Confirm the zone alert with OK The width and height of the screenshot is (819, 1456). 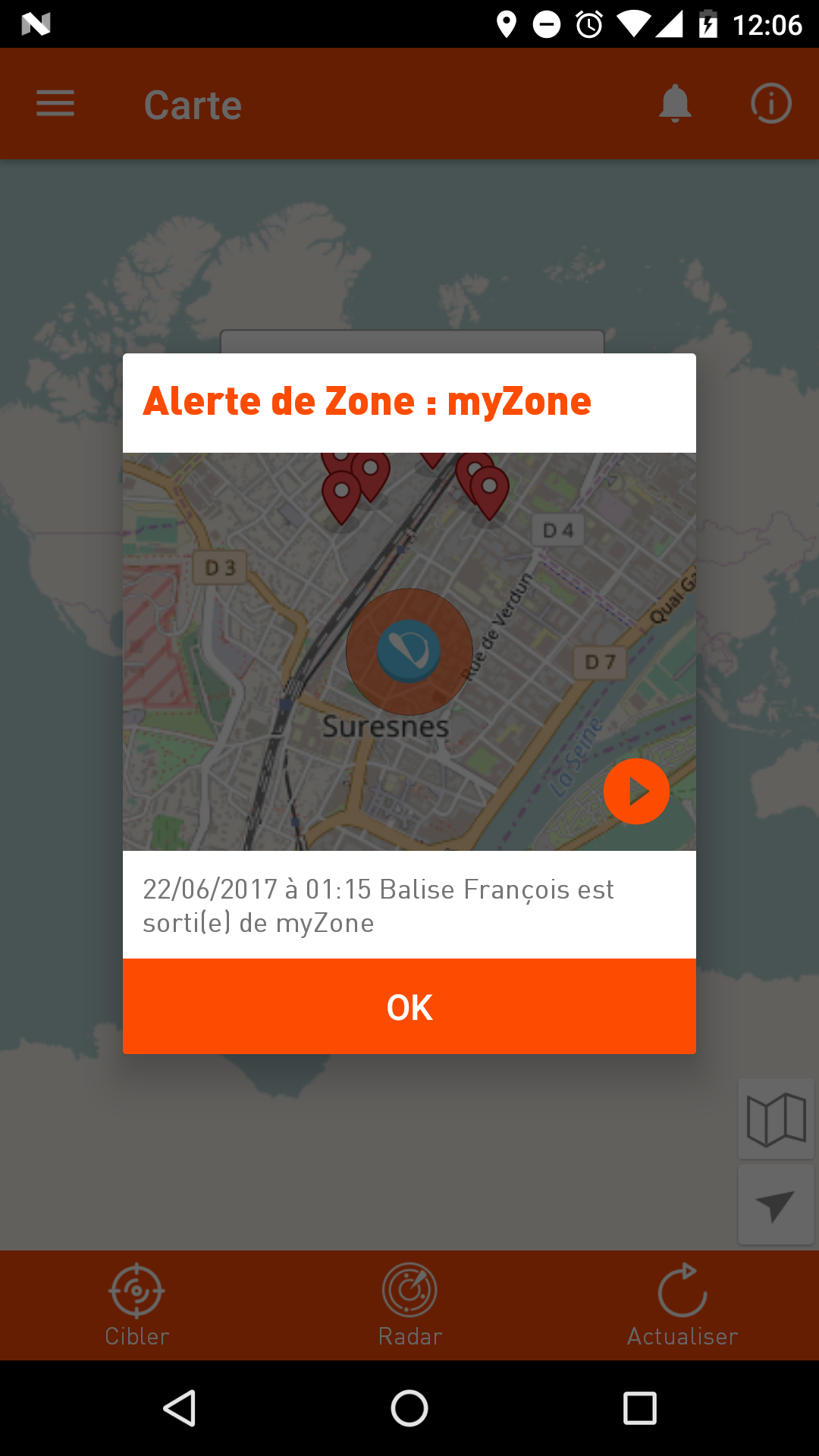tap(409, 1006)
